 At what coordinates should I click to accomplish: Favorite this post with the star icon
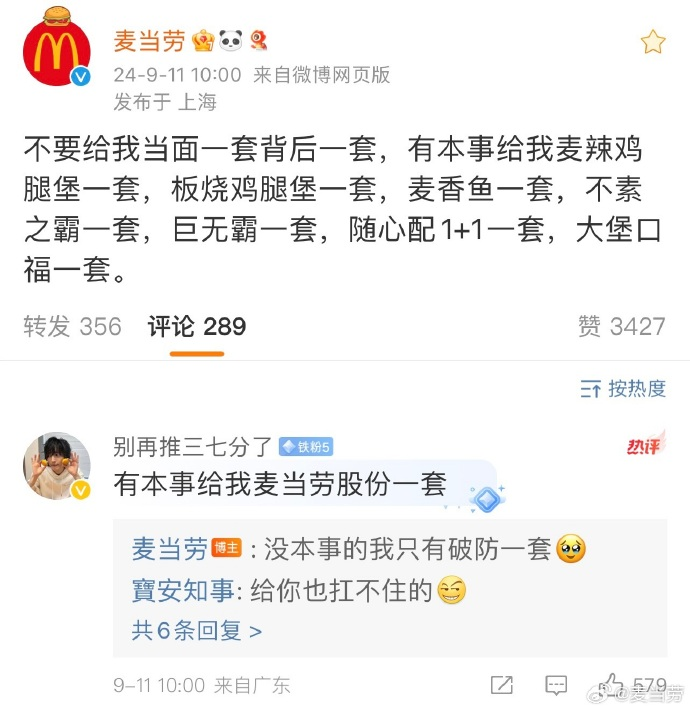point(652,41)
